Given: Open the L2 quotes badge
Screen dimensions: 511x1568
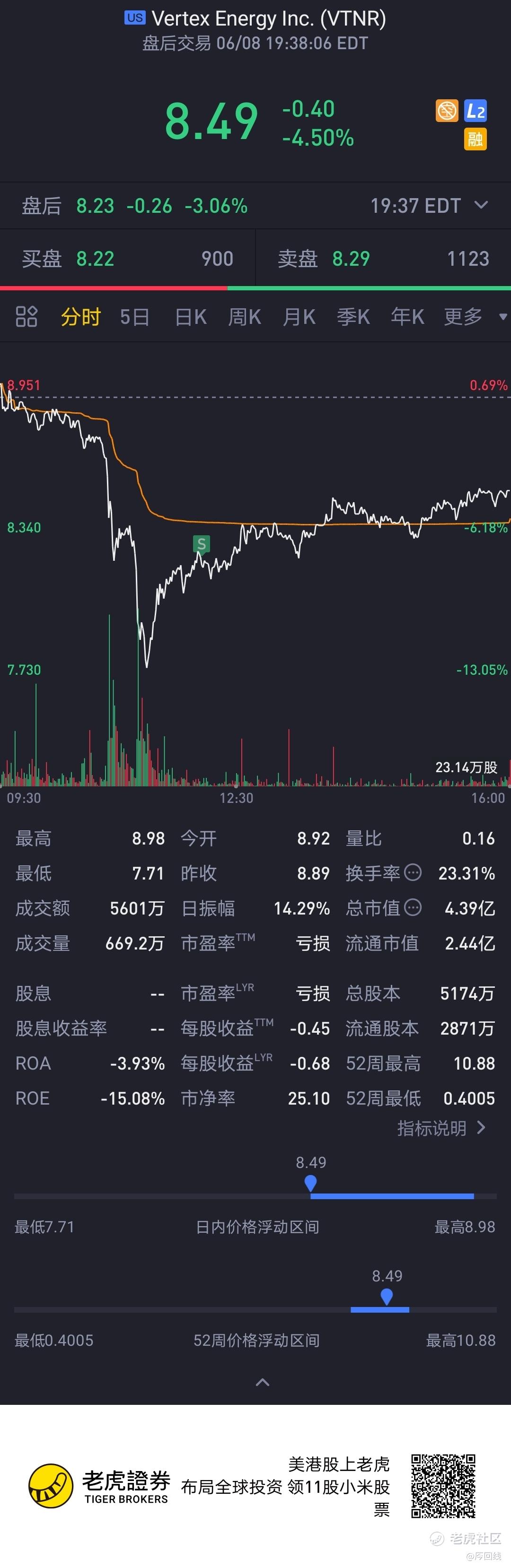Looking at the screenshot, I should (x=475, y=111).
